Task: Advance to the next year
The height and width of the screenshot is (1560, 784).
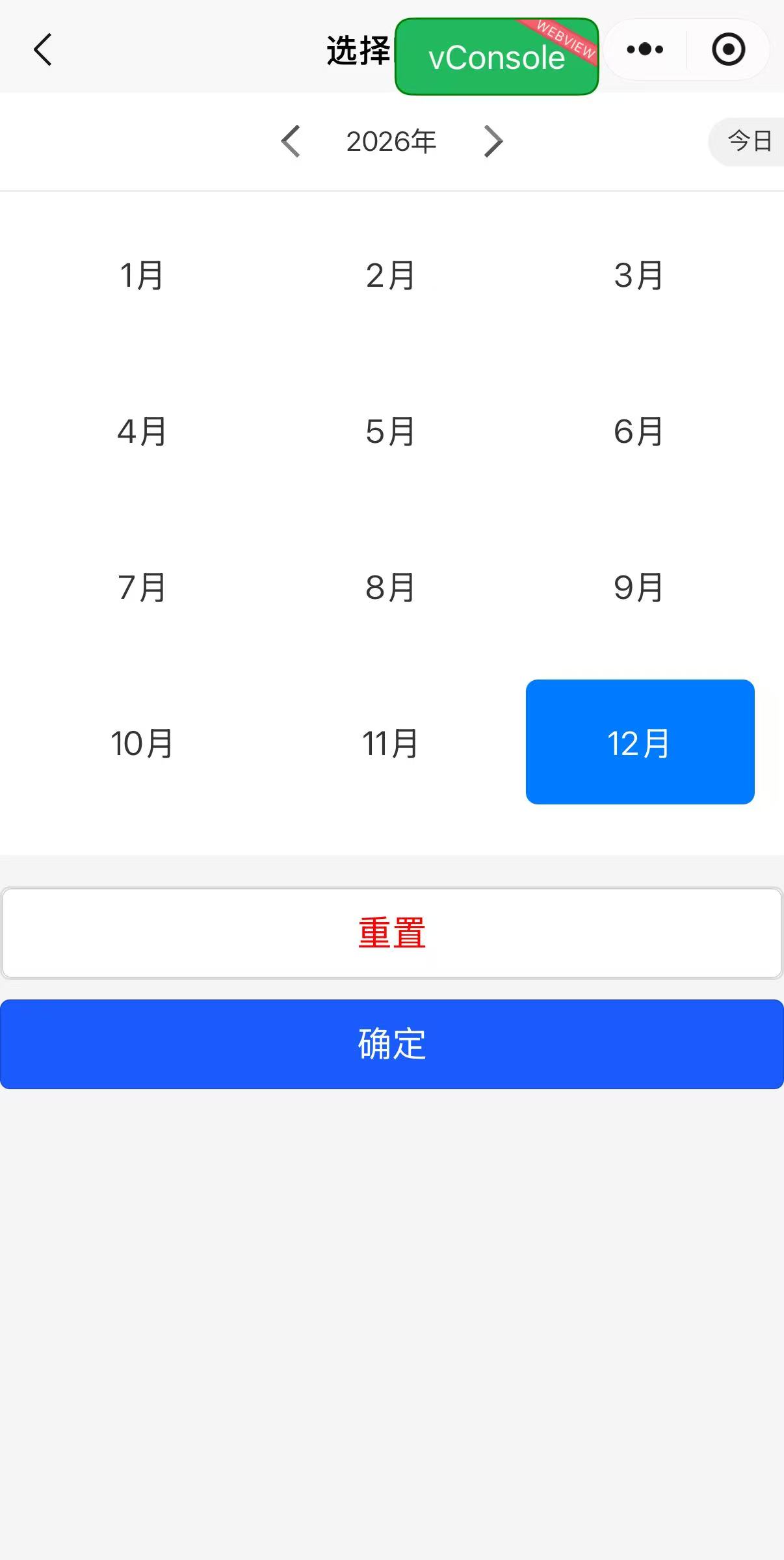Action: [493, 141]
